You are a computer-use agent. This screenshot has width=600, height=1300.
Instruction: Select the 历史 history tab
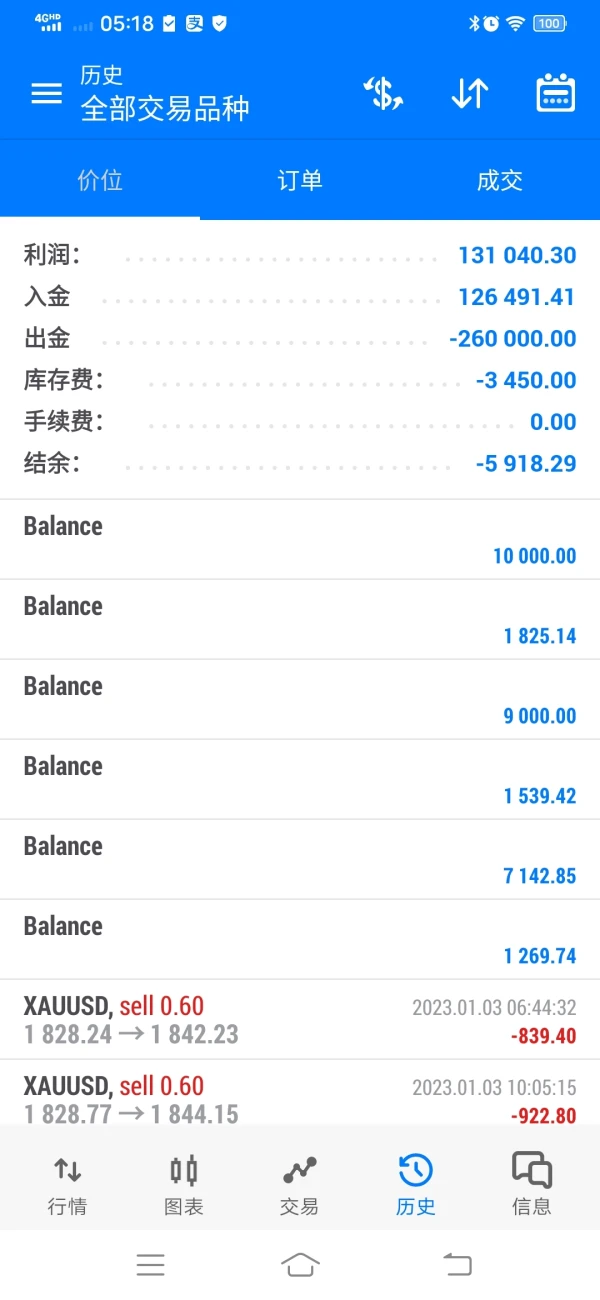pos(415,1183)
